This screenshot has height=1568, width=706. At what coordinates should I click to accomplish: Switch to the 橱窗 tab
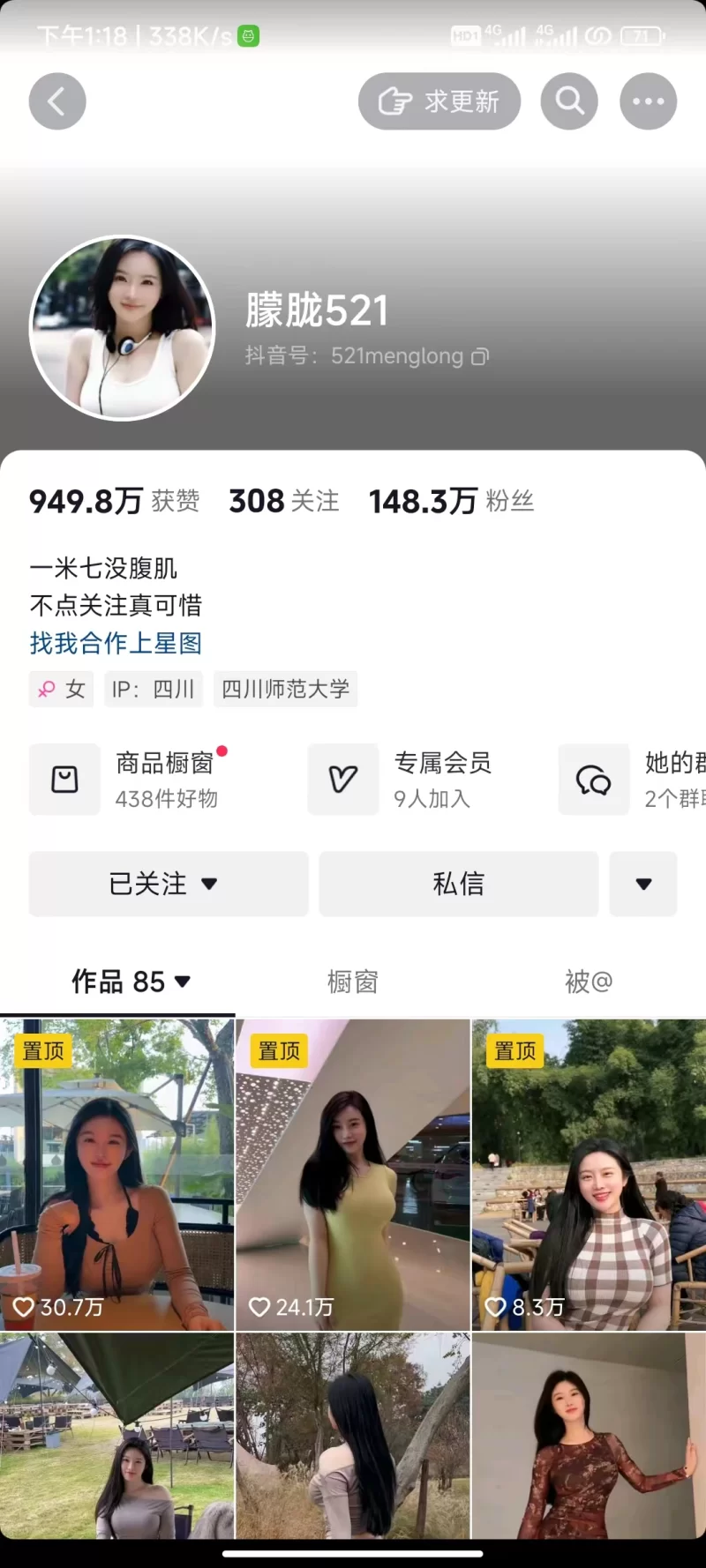352,981
